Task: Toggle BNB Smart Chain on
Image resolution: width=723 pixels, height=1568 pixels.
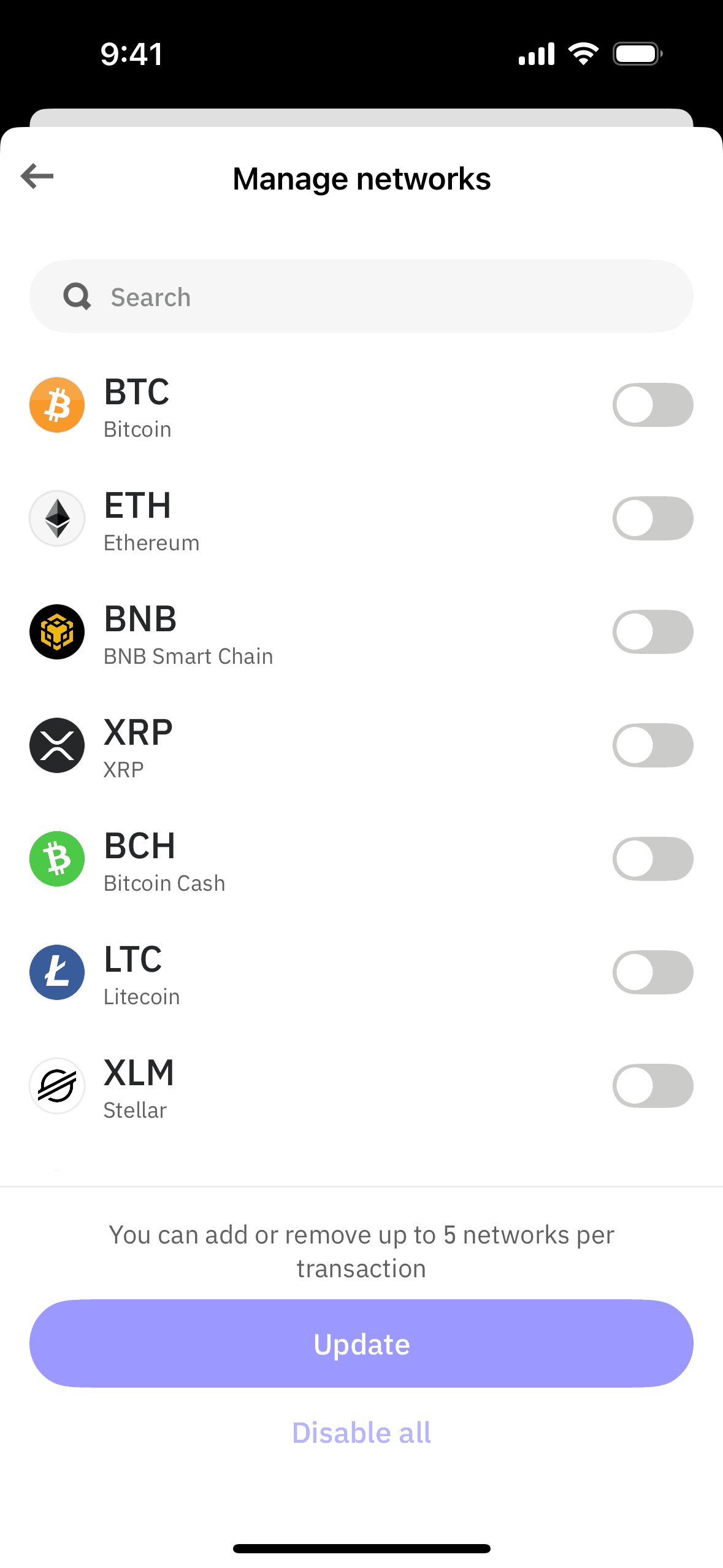Action: pos(652,632)
